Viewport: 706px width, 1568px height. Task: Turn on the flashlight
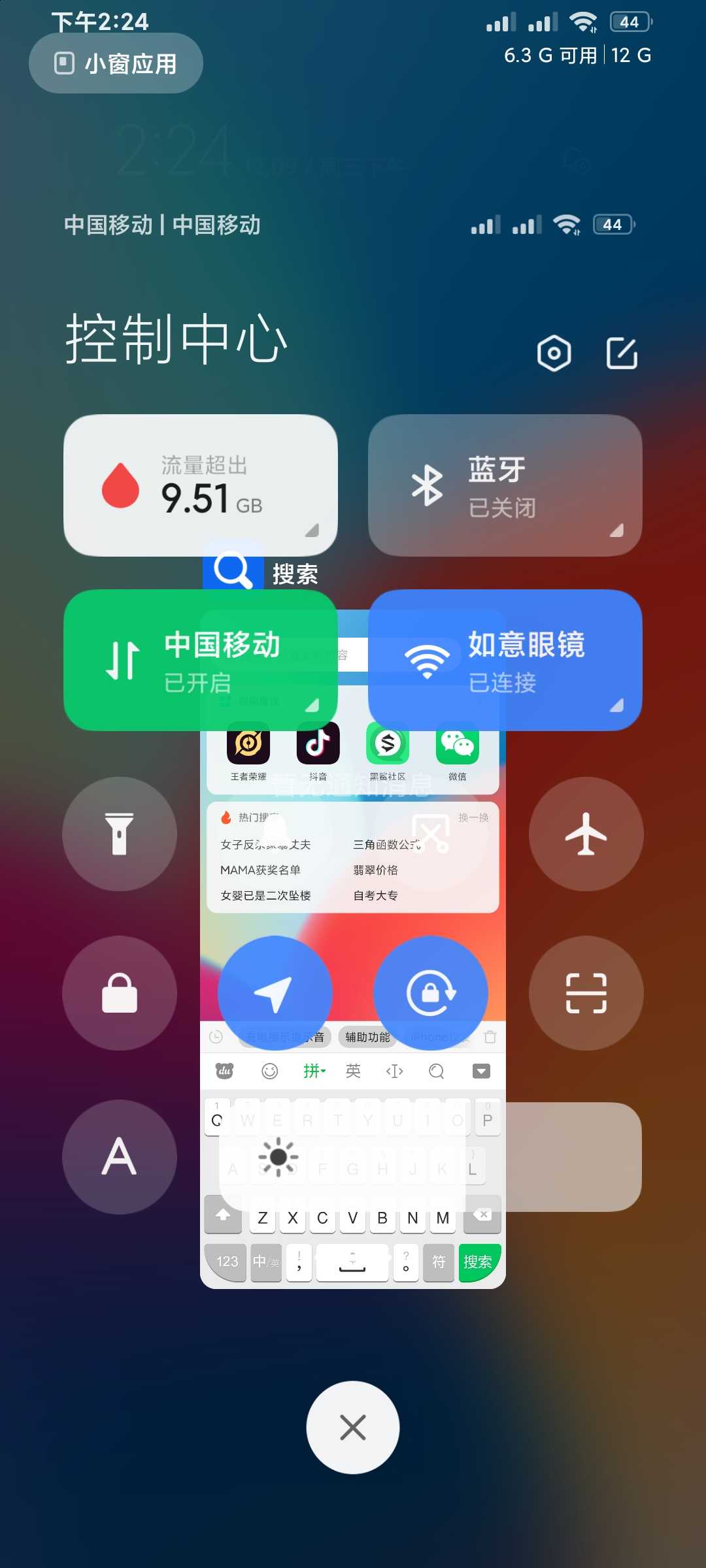click(x=120, y=834)
